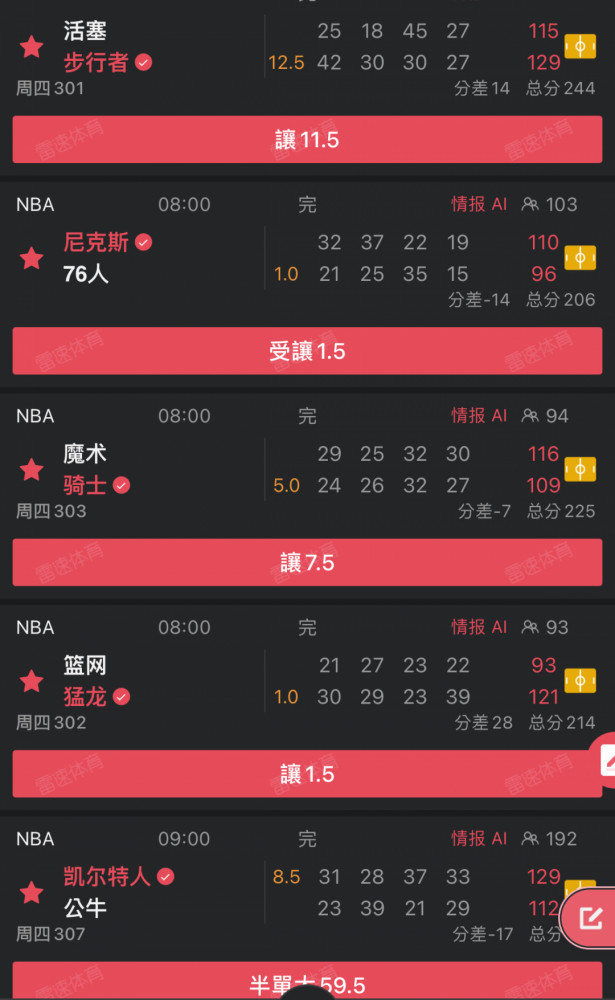Open 情报 AI for 凯尔特人 vs 公牛
This screenshot has height=1000, width=615.
click(478, 839)
